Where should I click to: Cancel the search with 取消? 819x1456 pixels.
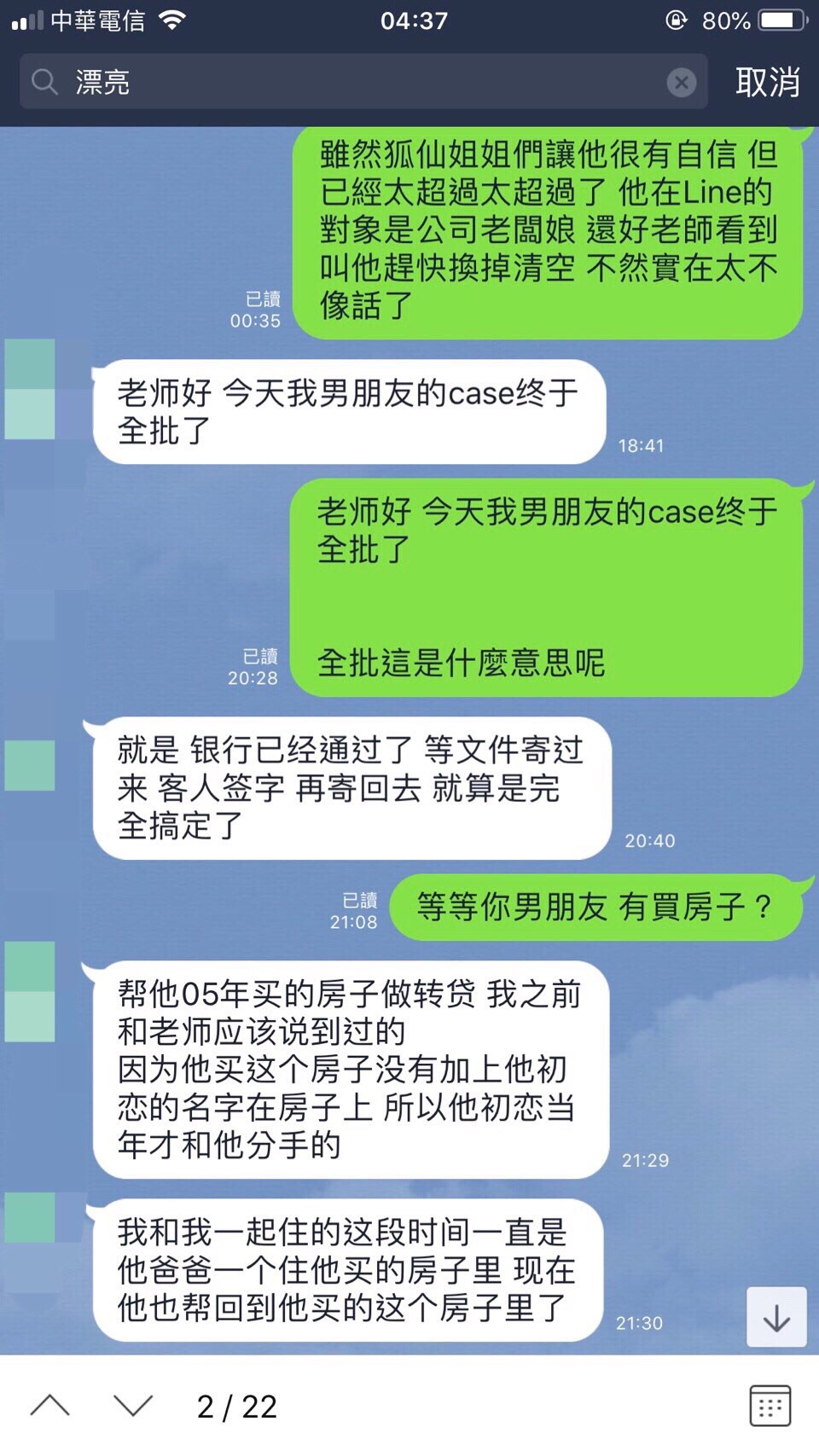pos(767,82)
